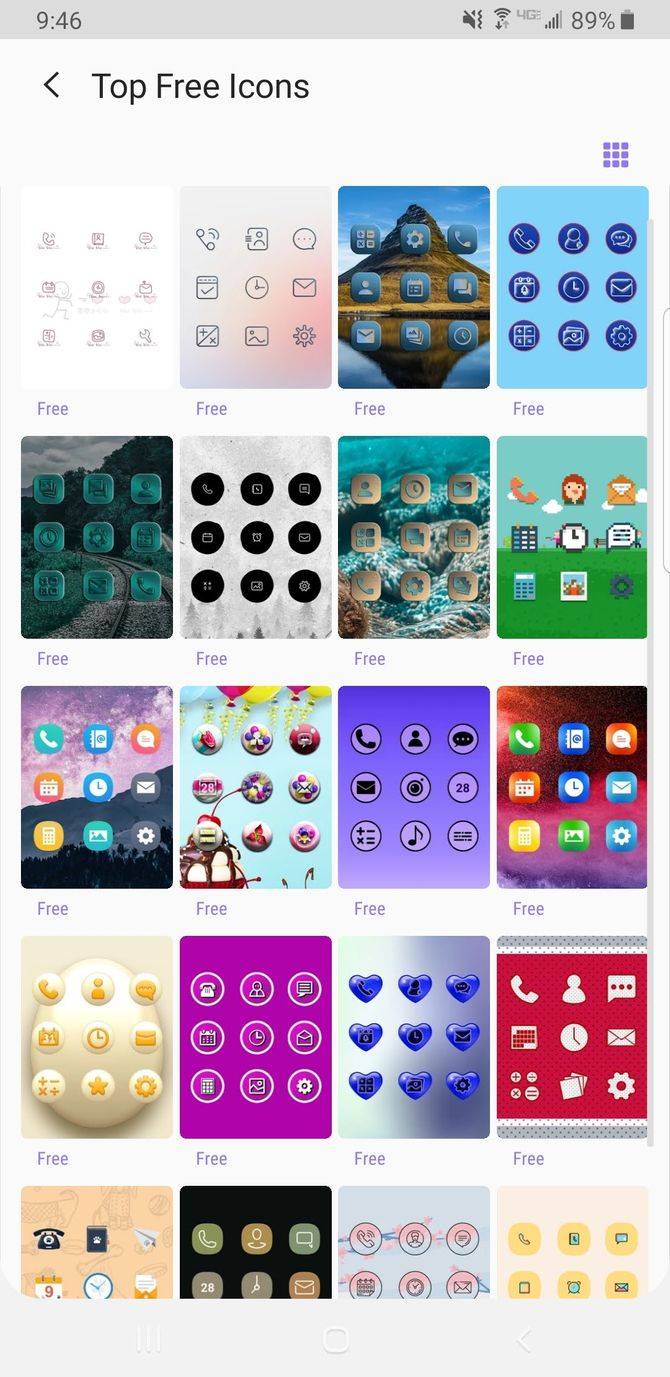
Task: Open the mountain lake blue icon pack
Action: click(x=414, y=287)
